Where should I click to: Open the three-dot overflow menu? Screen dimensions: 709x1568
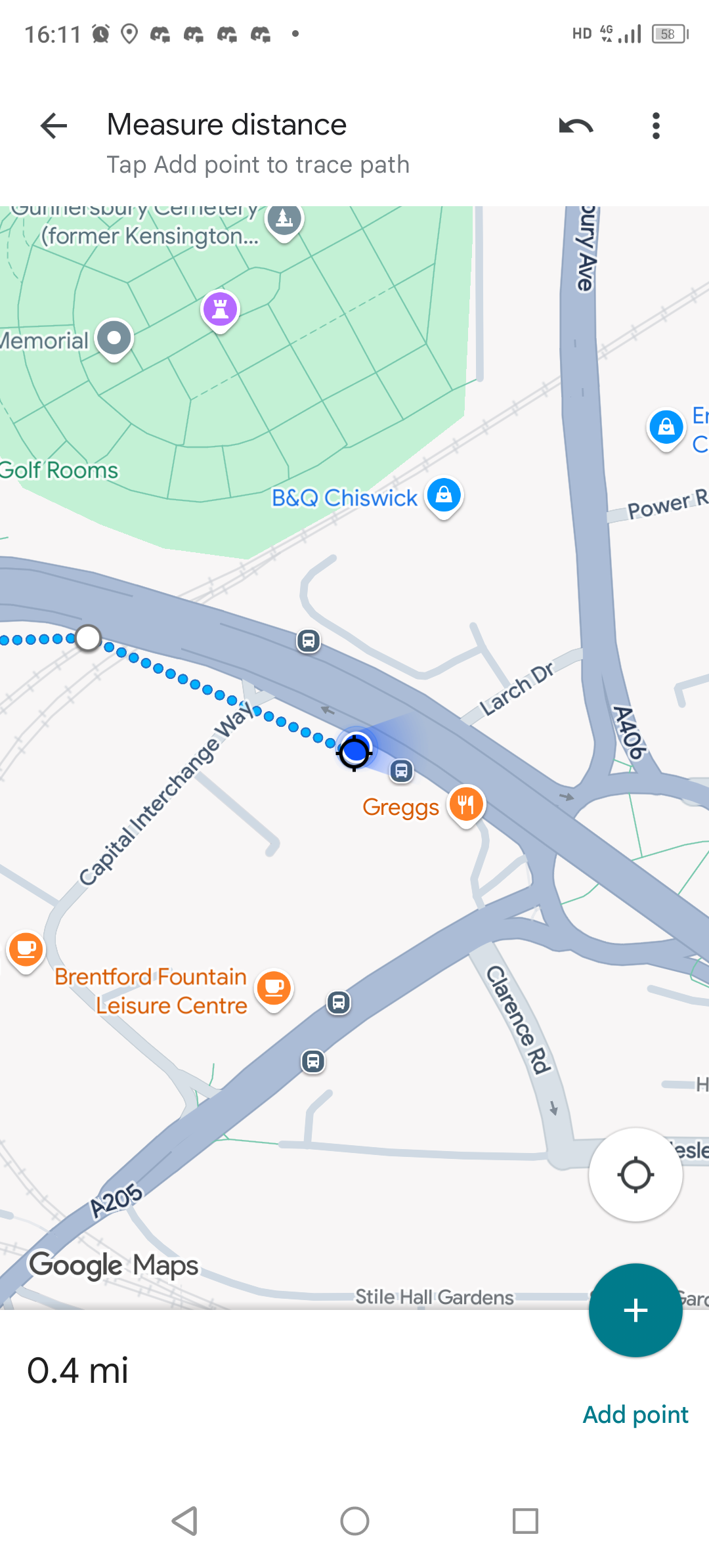pos(656,126)
